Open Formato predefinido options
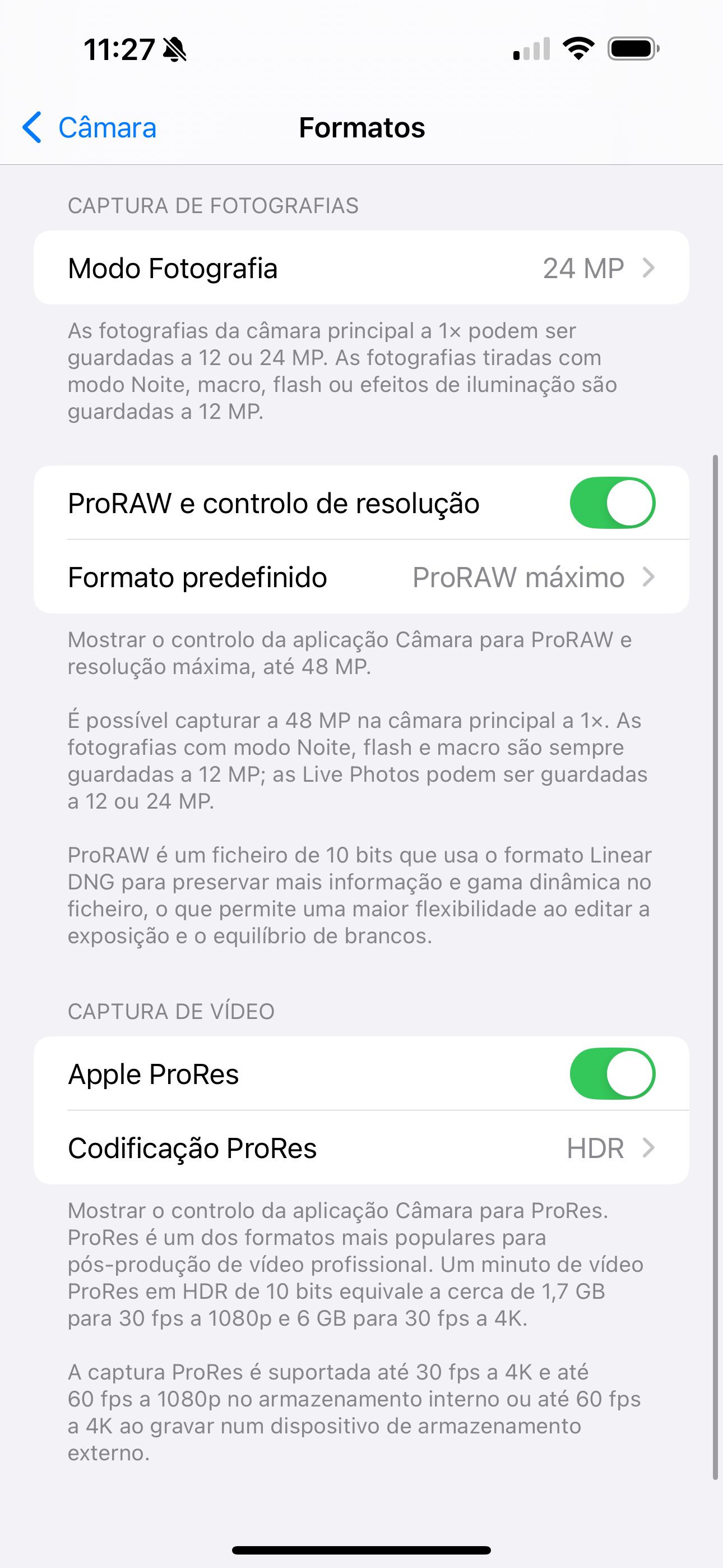 coord(361,577)
